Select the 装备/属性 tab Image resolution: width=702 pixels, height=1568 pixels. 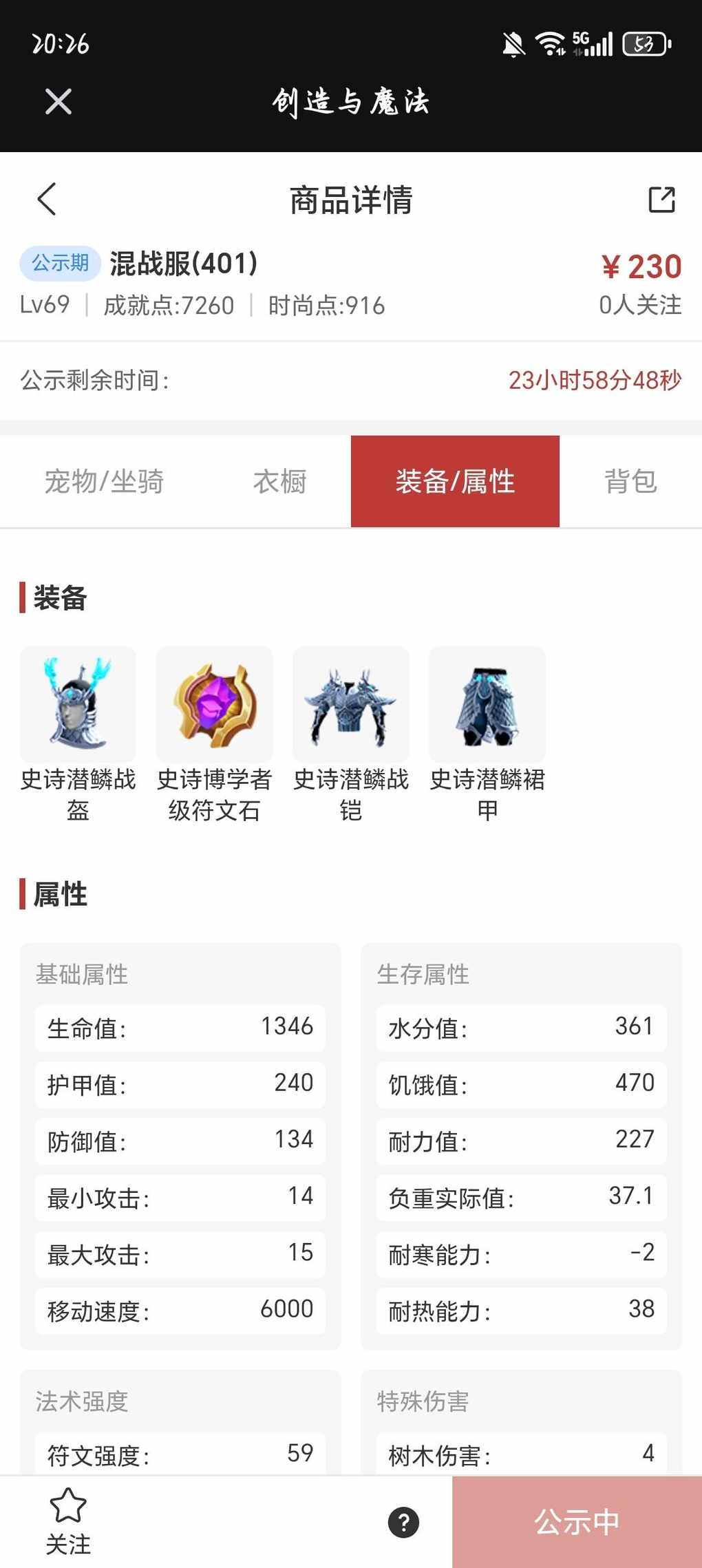[455, 481]
